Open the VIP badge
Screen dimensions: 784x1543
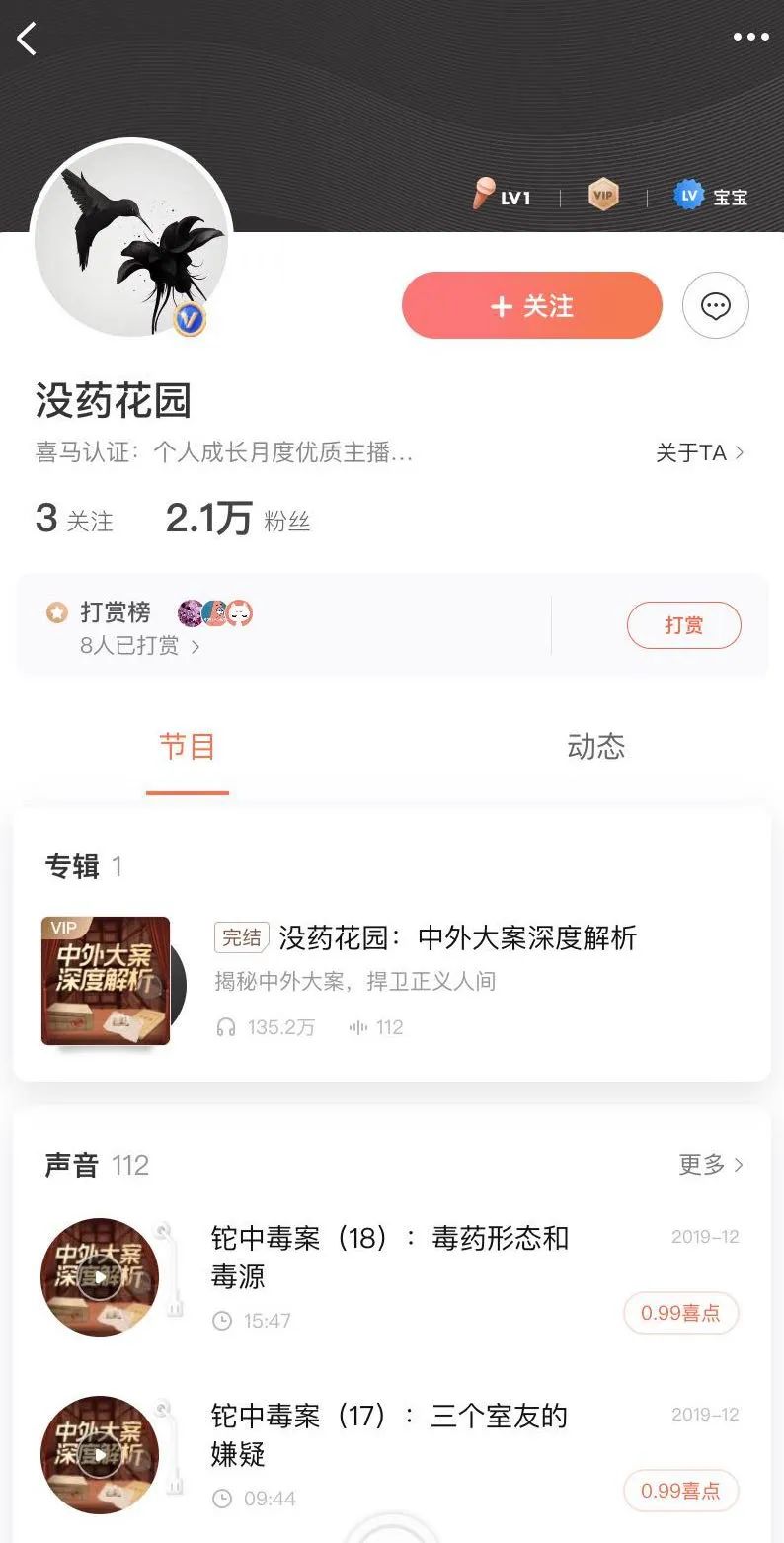pos(602,196)
